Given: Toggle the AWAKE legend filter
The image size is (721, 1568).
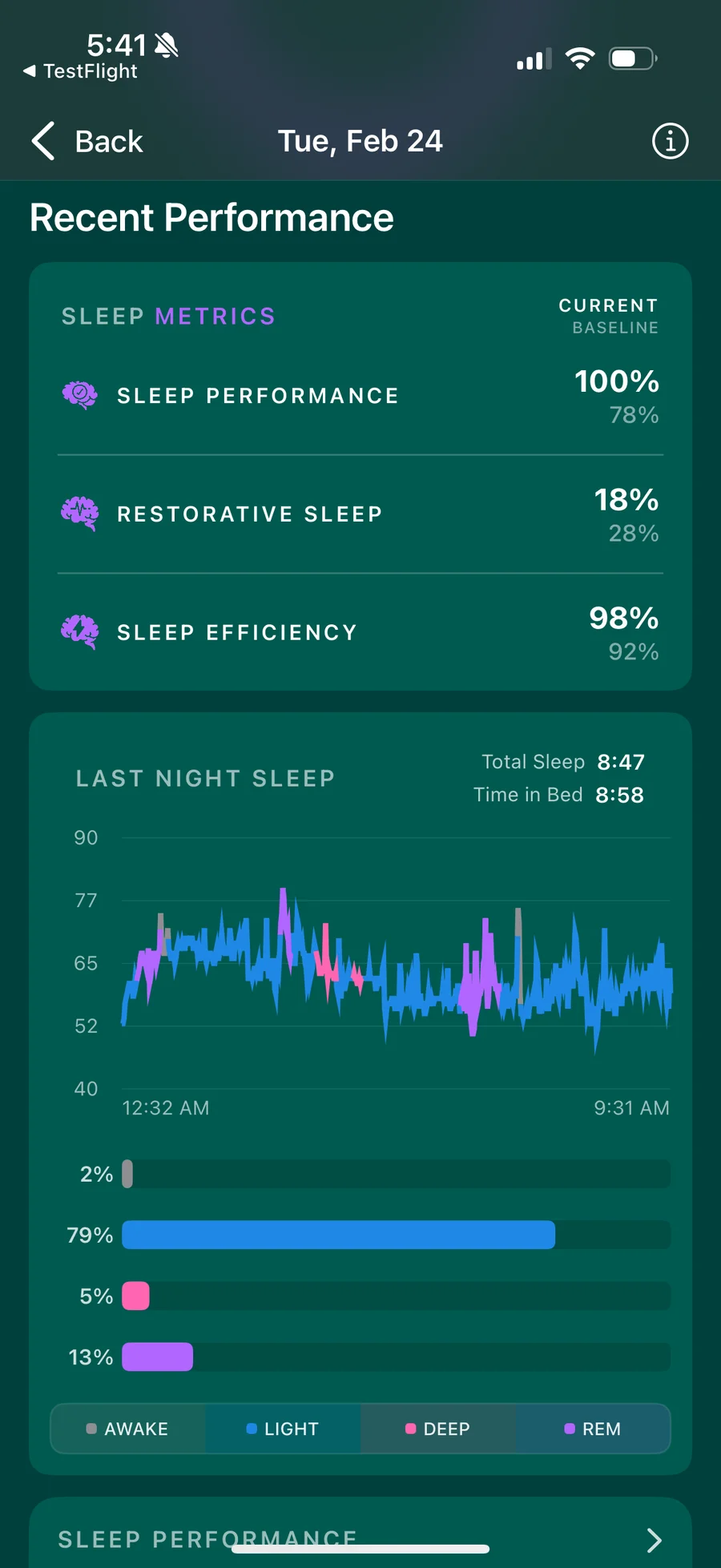Looking at the screenshot, I should [x=128, y=1429].
